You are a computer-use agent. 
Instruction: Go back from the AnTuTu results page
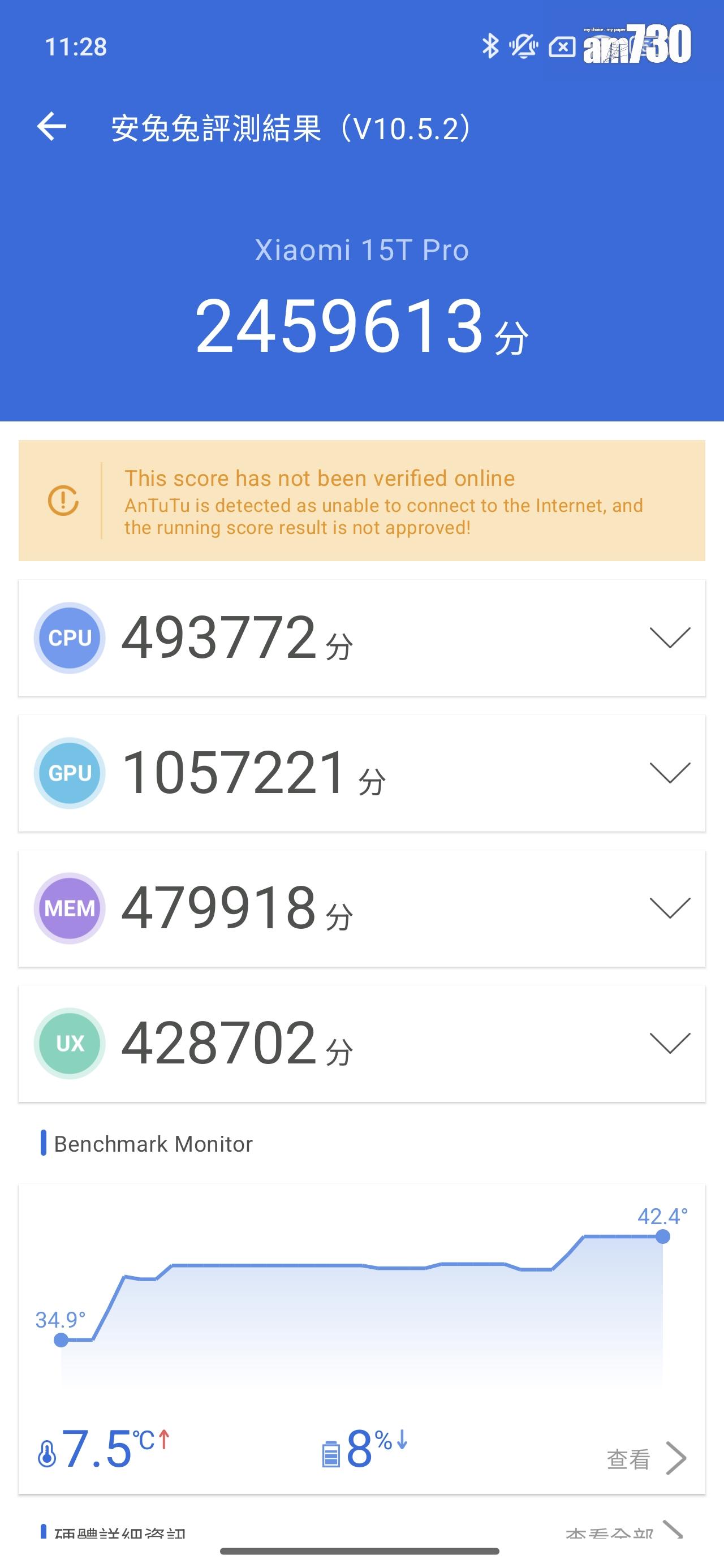pos(52,127)
